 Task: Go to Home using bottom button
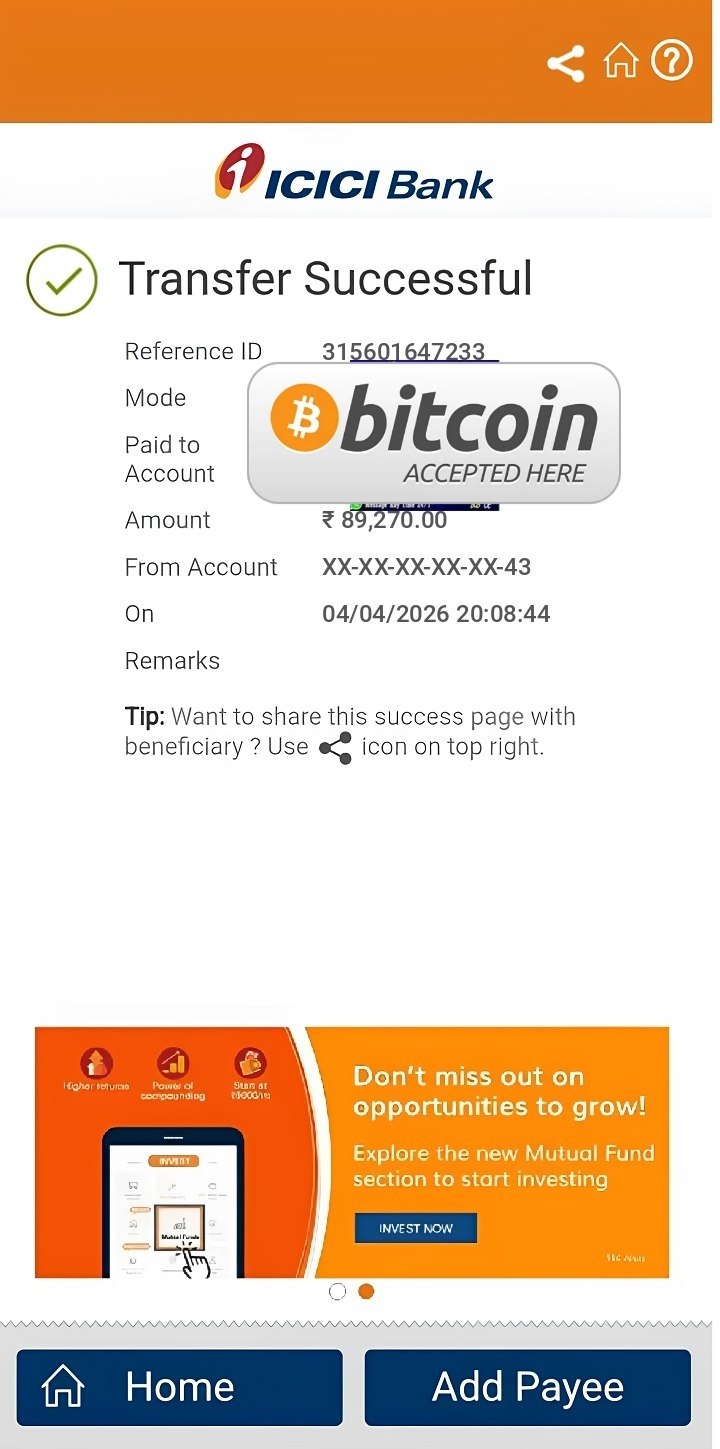coord(180,1387)
